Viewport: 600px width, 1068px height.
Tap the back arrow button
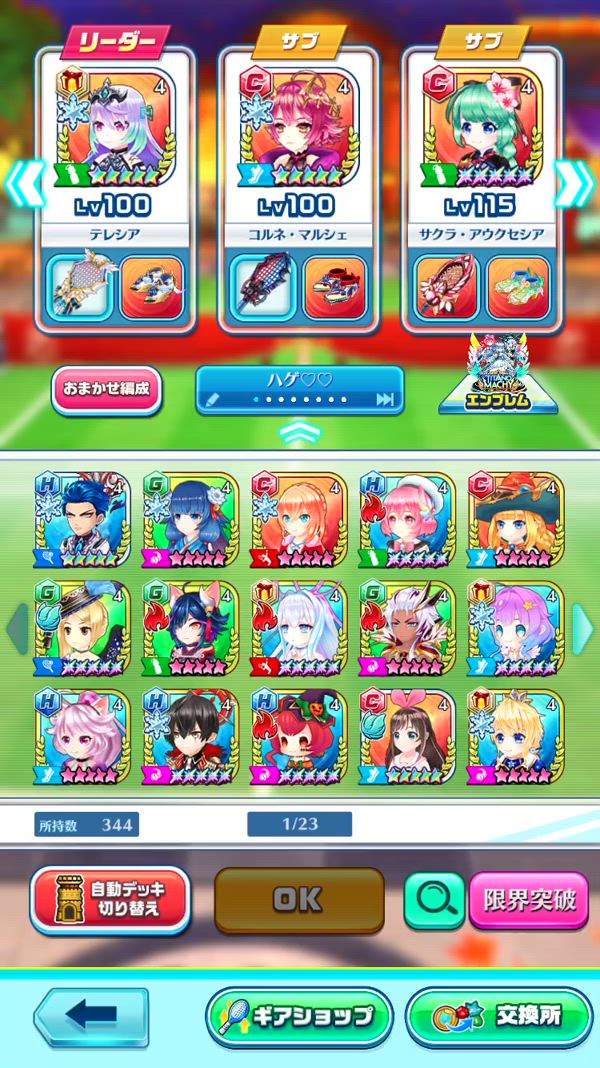coord(91,1017)
